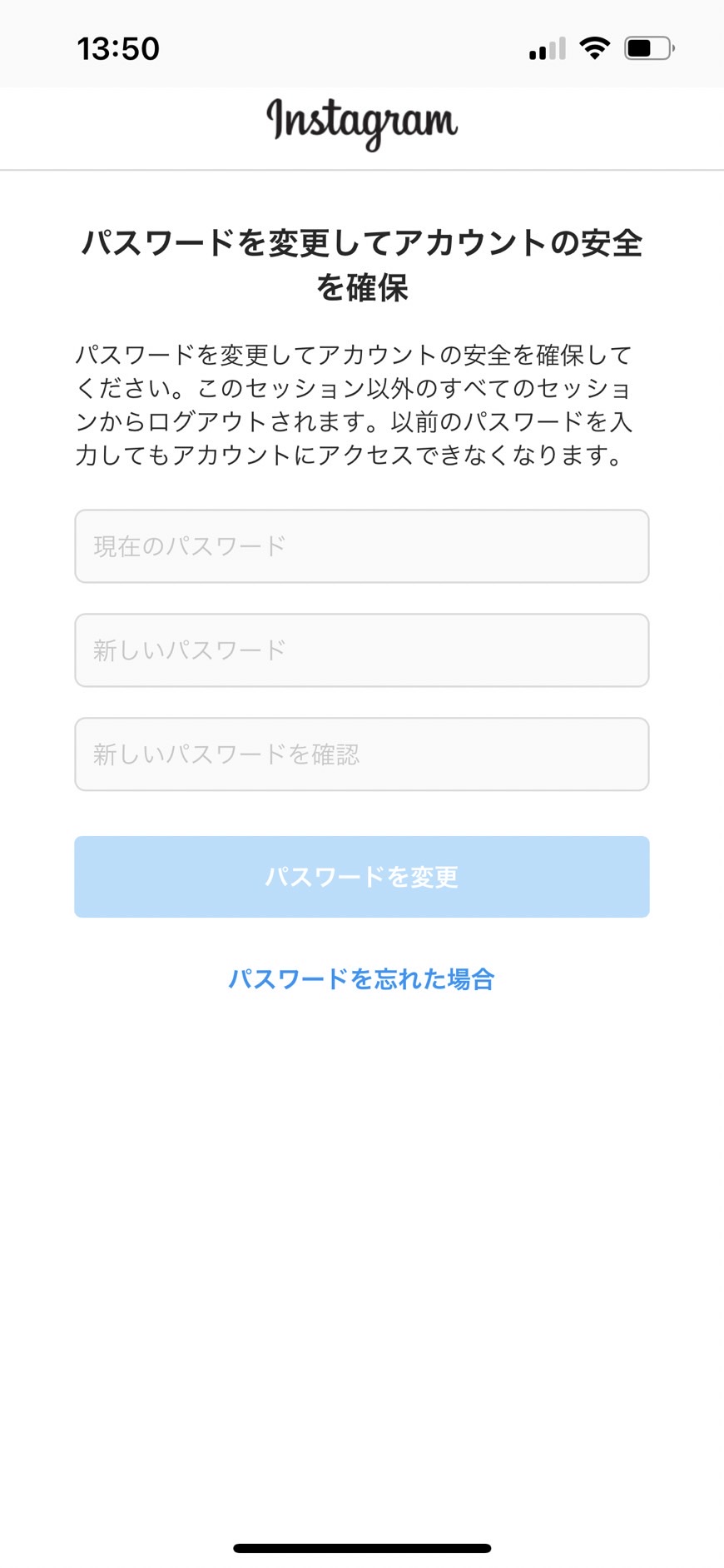Tap the パスワードを変更 button
The height and width of the screenshot is (1568, 724).
coord(362,877)
